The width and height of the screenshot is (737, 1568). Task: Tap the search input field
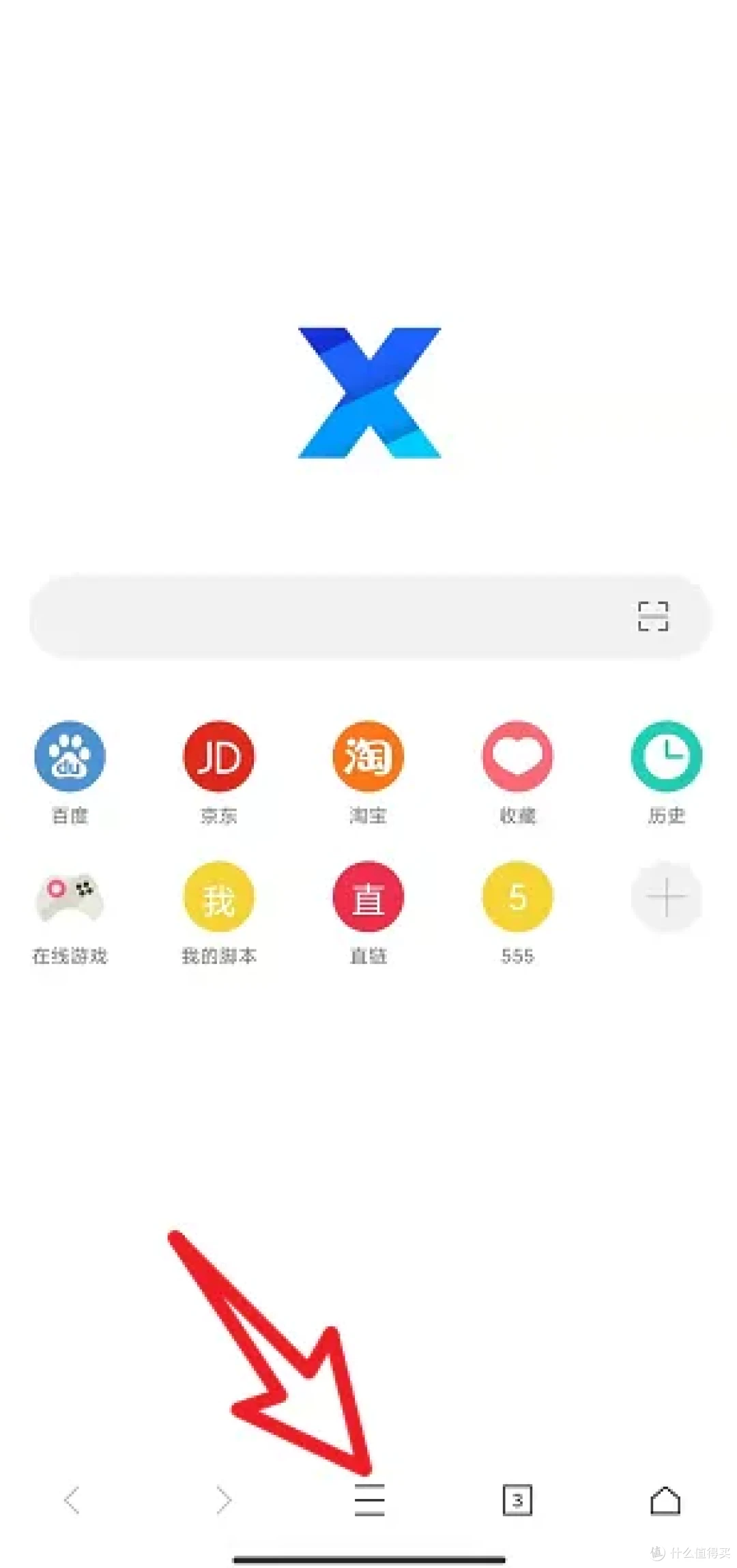(307, 616)
